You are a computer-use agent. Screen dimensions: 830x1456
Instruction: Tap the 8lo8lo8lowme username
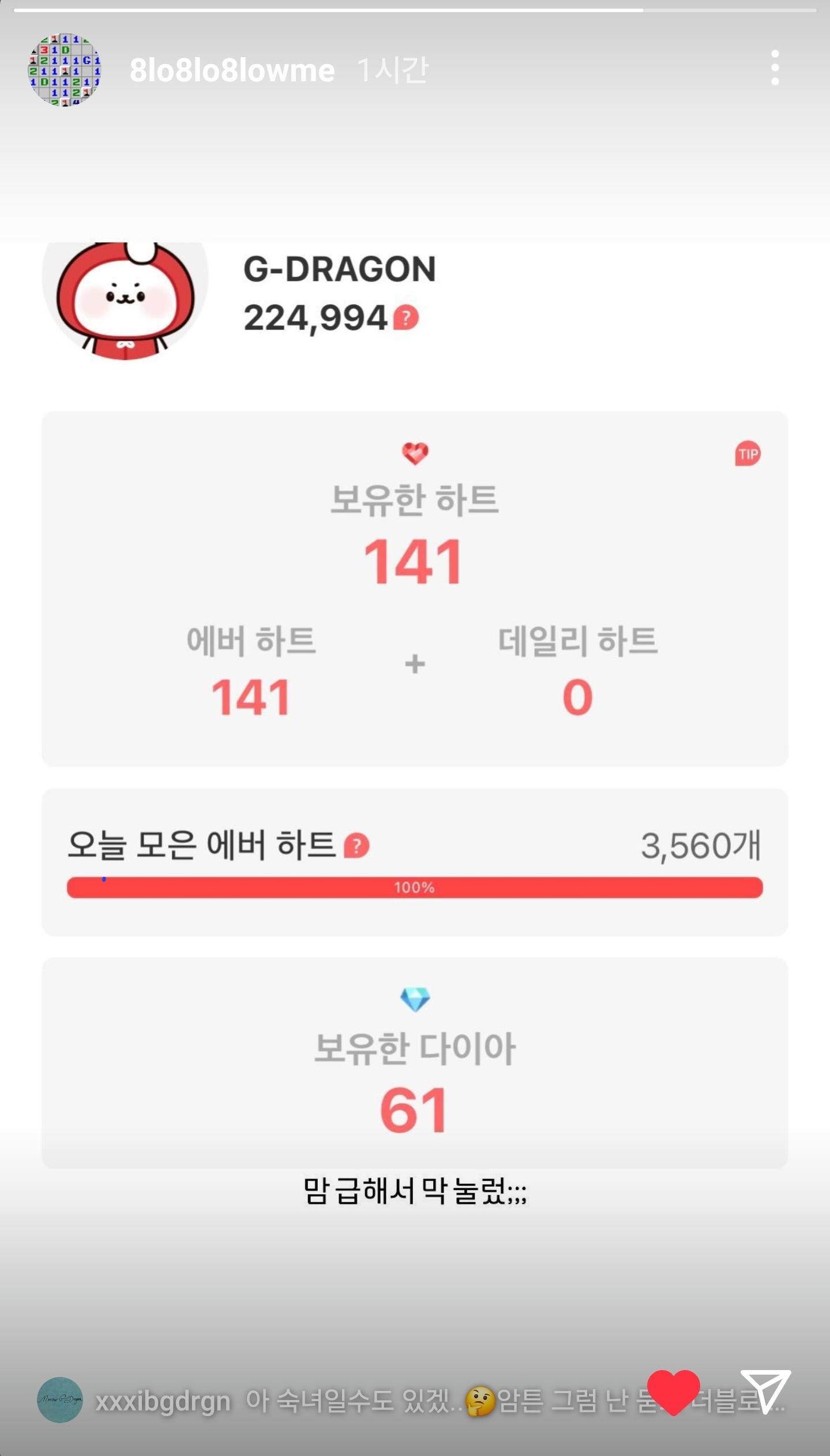coord(232,70)
